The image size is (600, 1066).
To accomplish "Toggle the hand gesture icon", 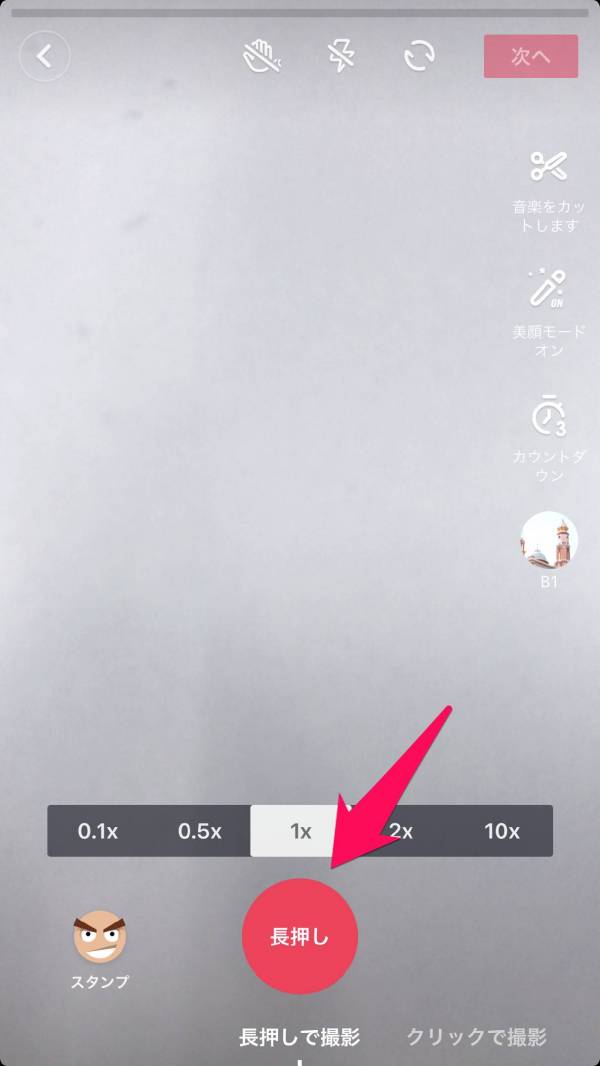I will point(263,56).
